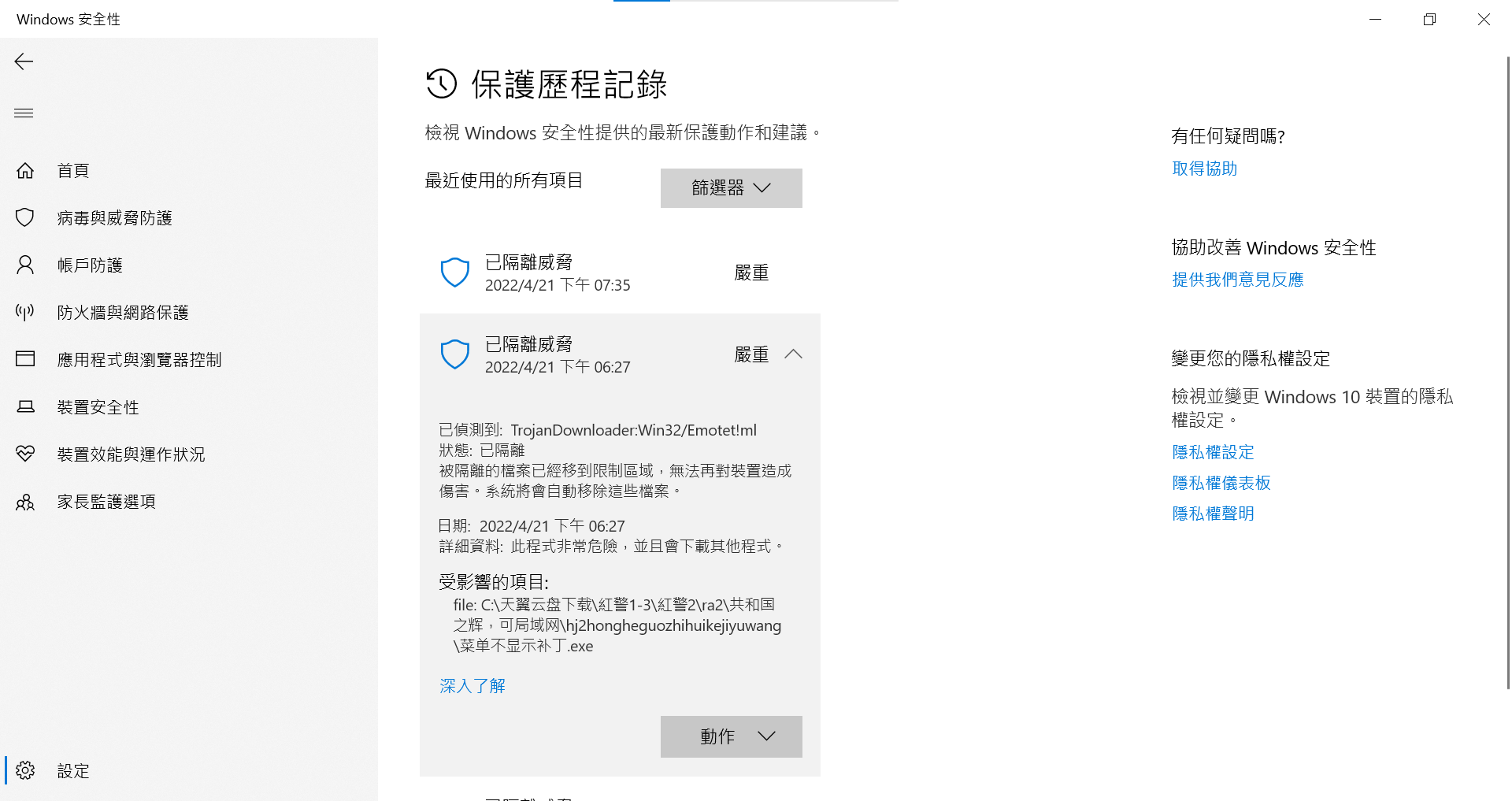Open 裝置效能與運作狀況

131,454
